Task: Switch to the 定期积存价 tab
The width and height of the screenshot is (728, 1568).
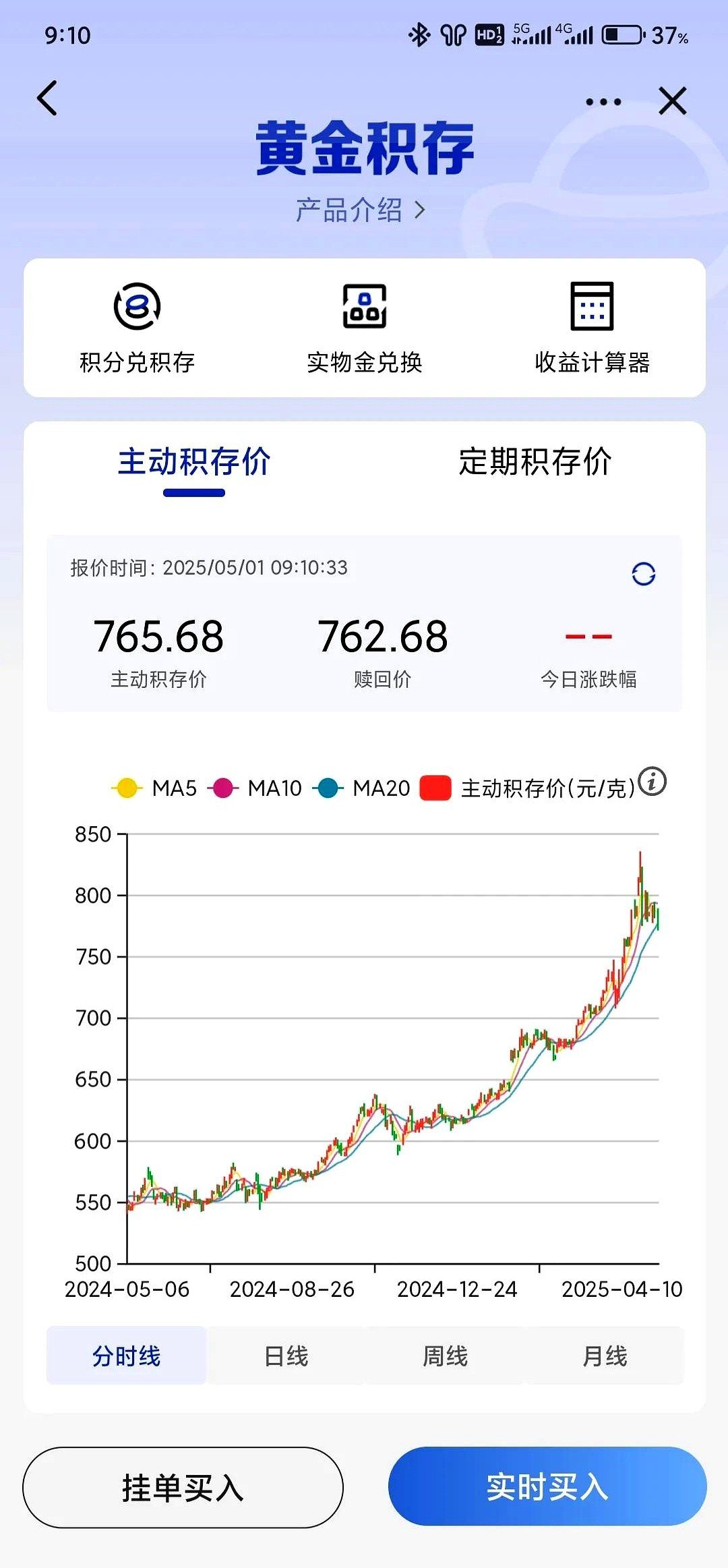Action: 535,463
